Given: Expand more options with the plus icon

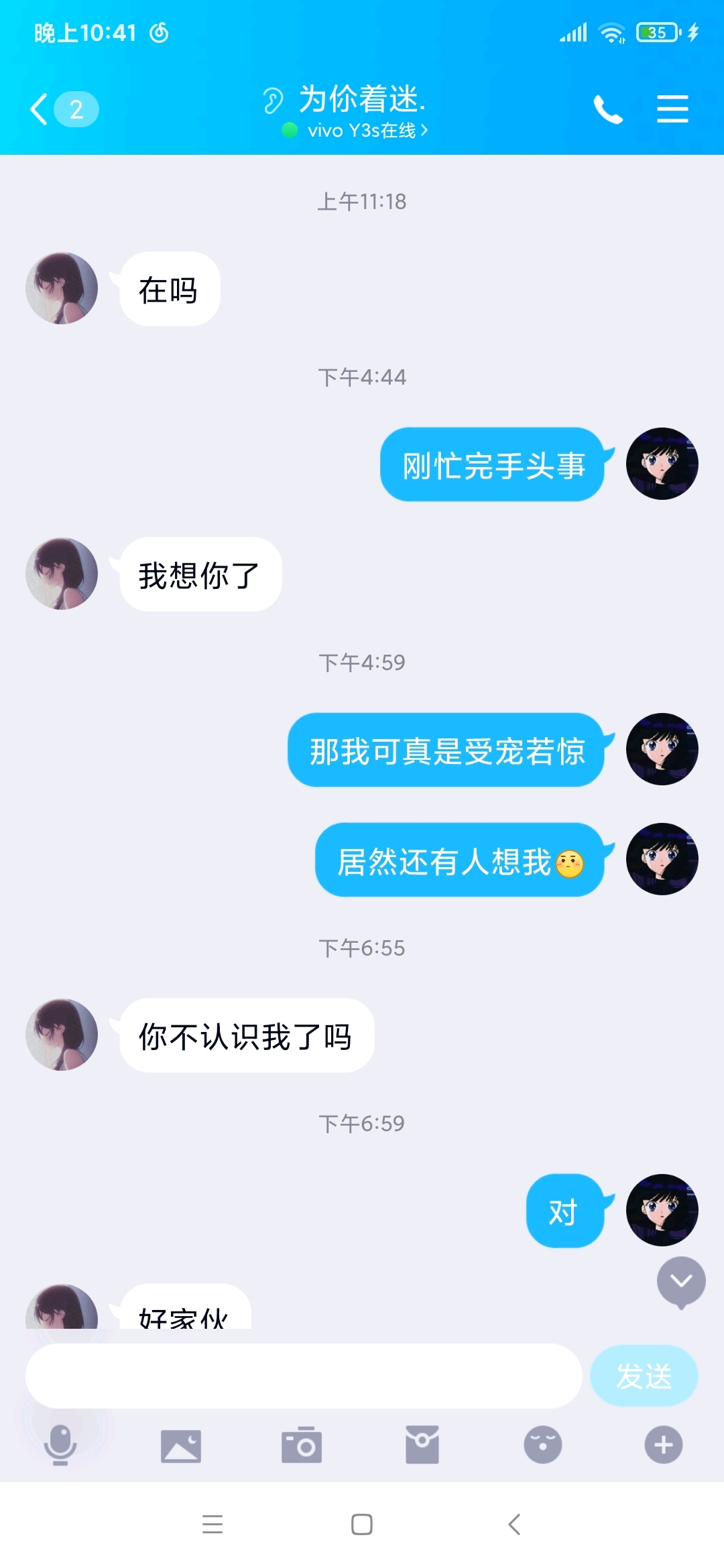Looking at the screenshot, I should [x=664, y=1445].
